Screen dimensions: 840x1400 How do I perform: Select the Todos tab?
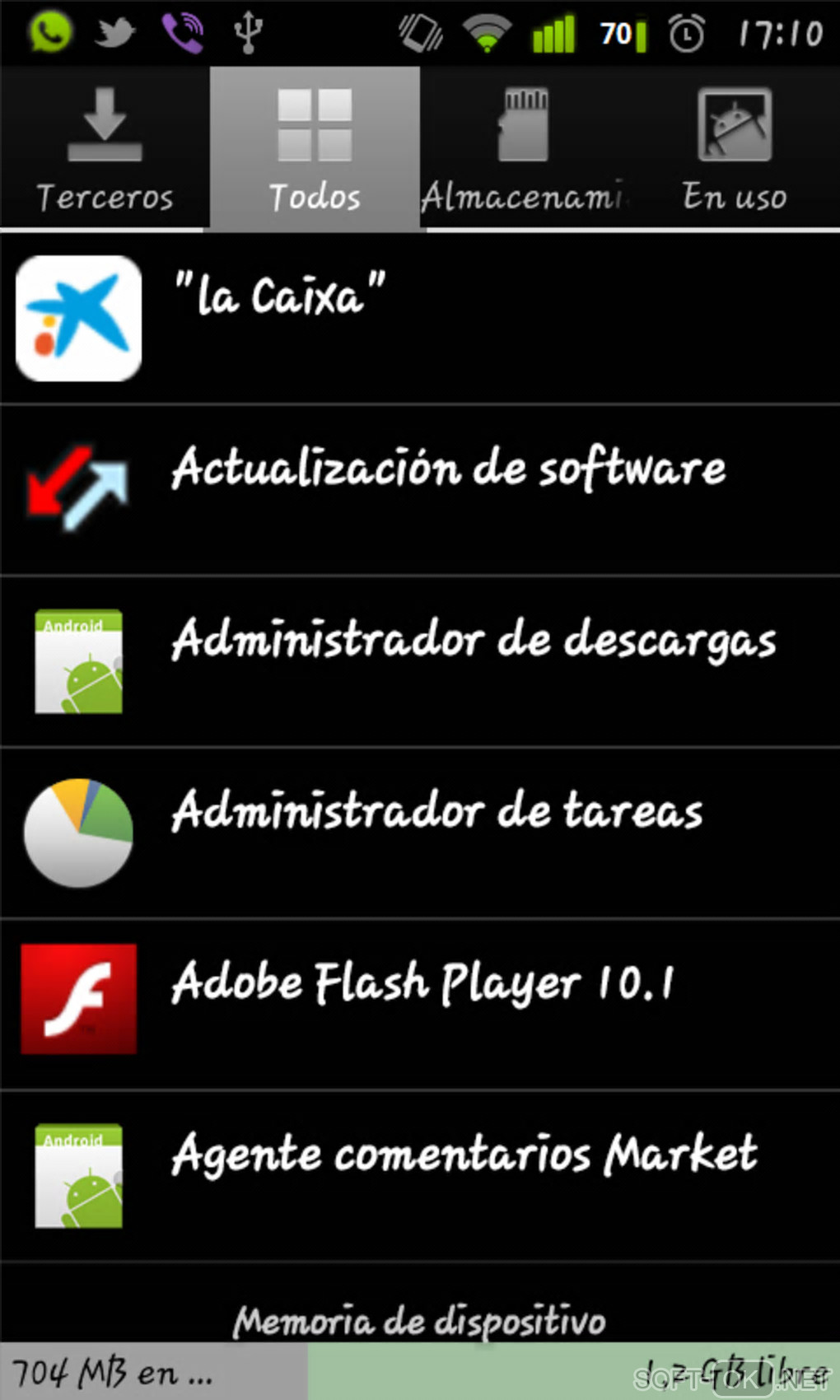click(x=315, y=148)
